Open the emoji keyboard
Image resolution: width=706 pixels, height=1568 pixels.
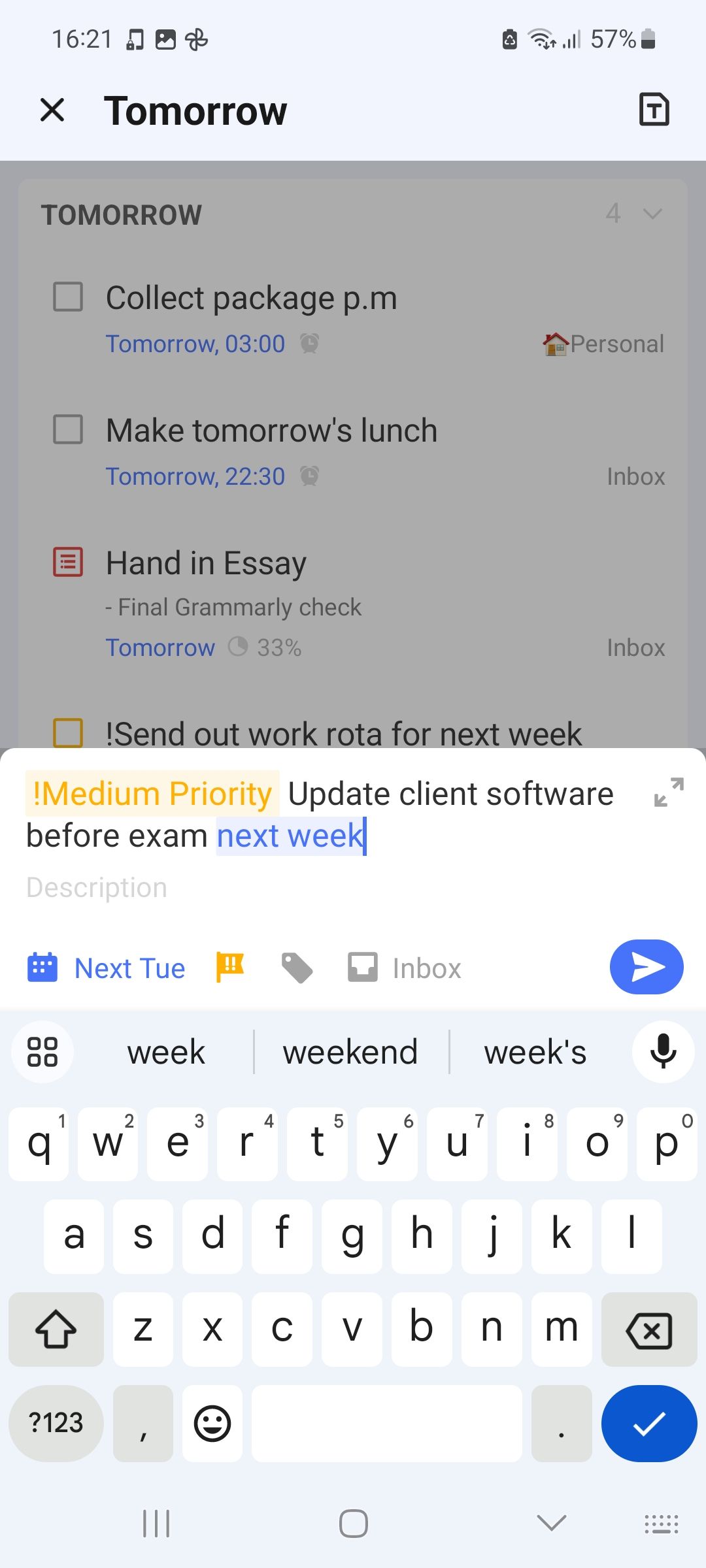coord(212,1423)
